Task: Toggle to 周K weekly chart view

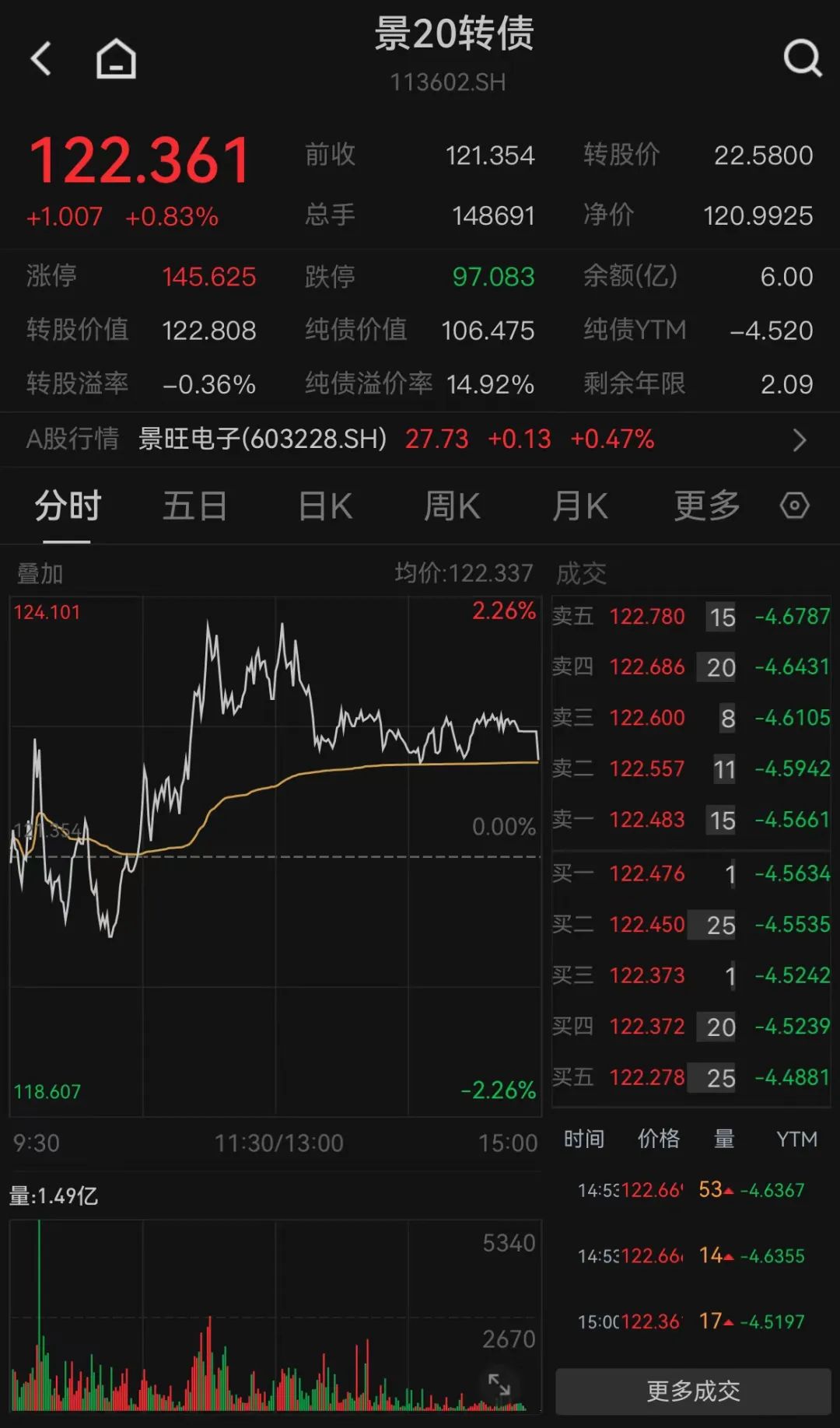Action: coord(451,505)
